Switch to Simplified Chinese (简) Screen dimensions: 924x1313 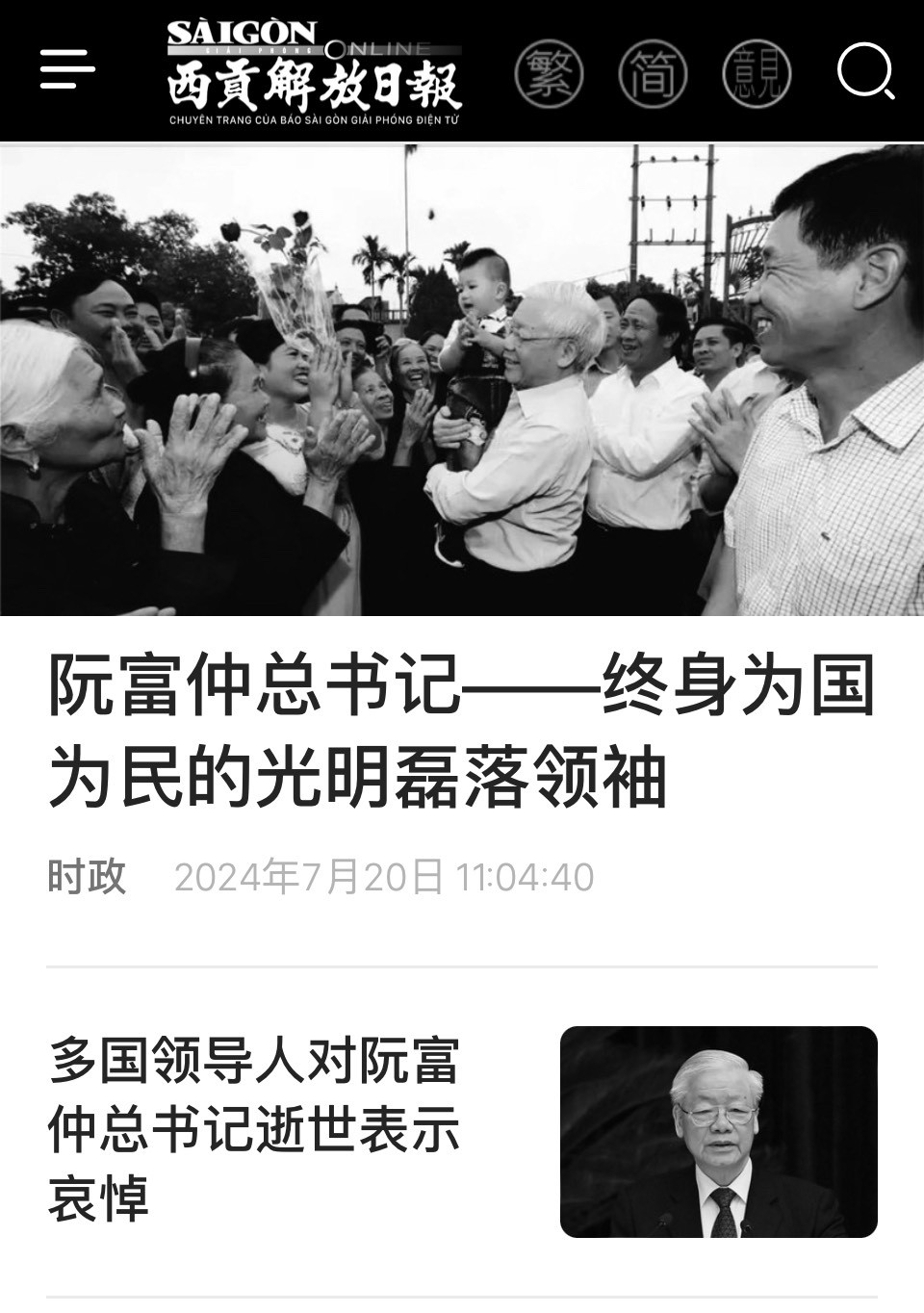(653, 73)
